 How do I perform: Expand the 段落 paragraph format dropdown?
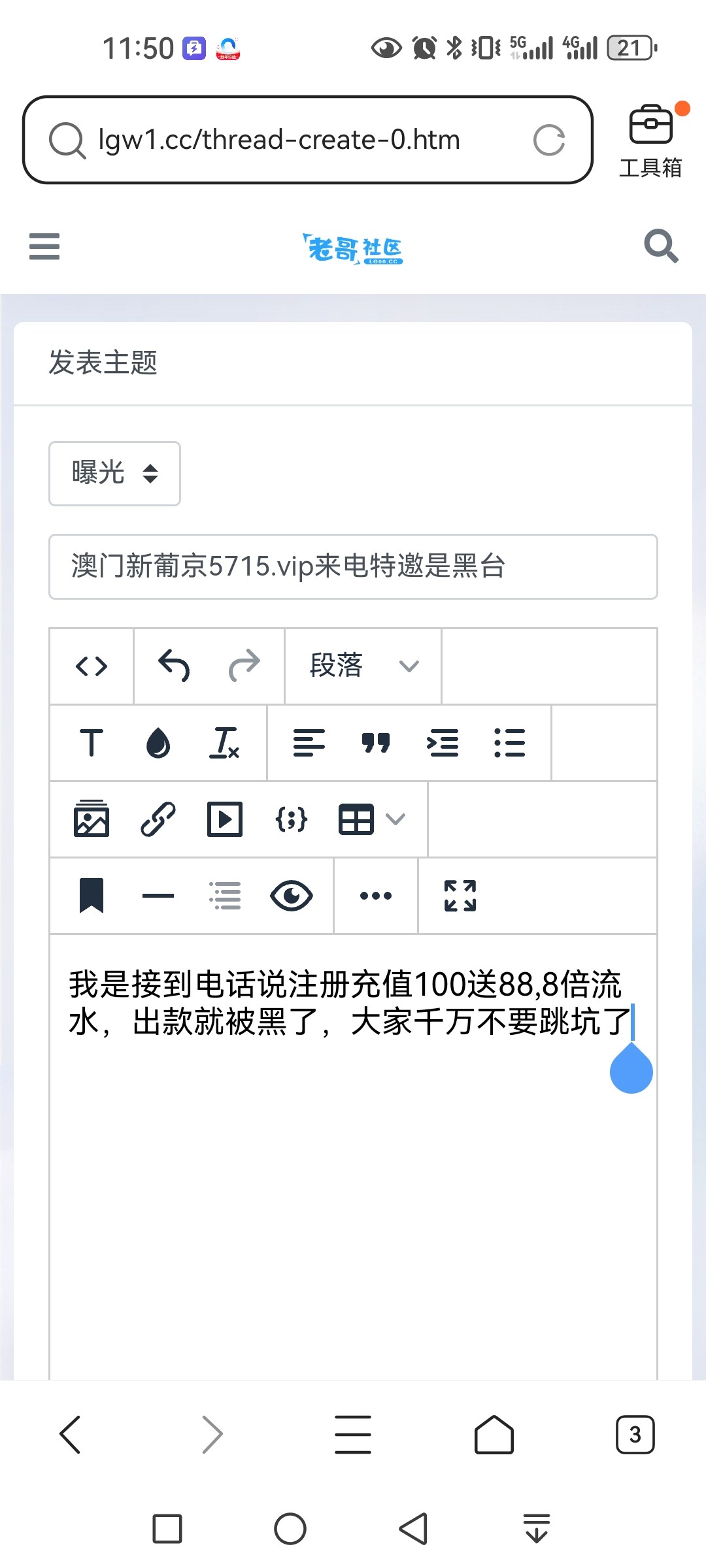(x=363, y=666)
